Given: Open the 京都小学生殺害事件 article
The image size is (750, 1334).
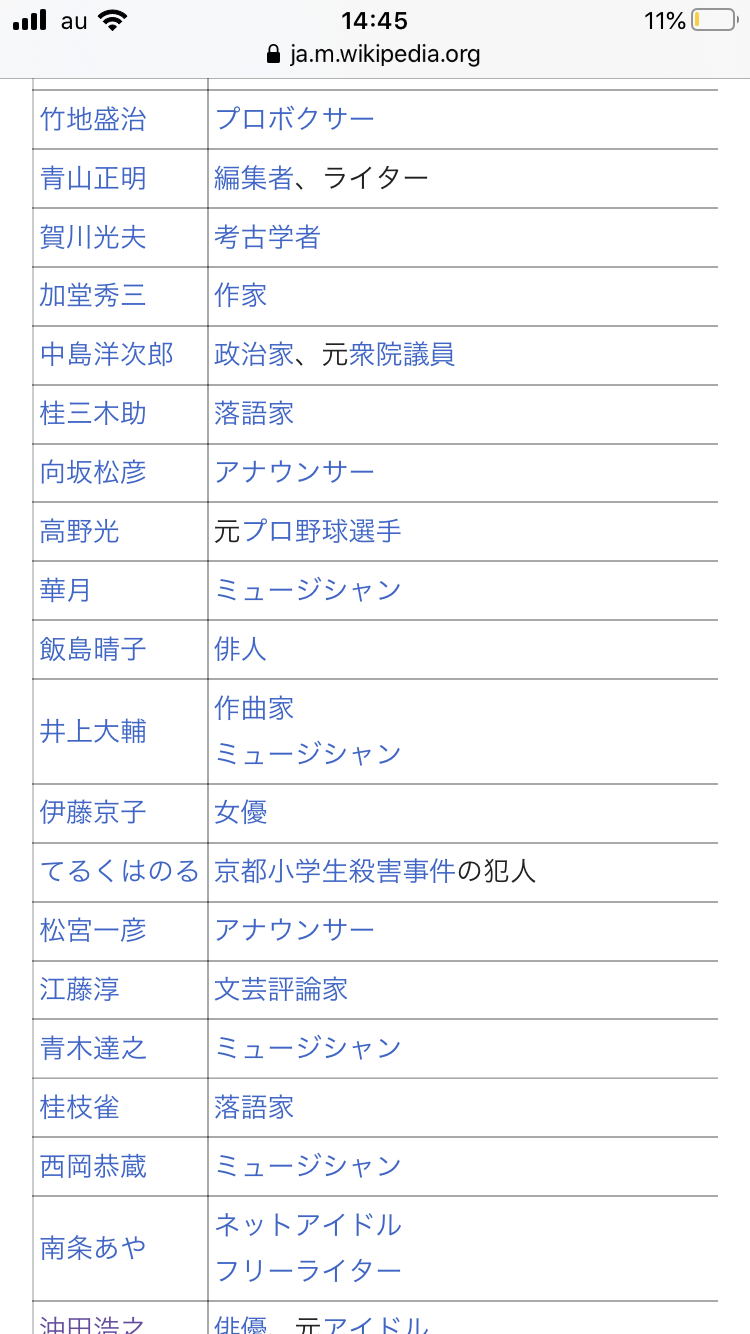Looking at the screenshot, I should 335,871.
